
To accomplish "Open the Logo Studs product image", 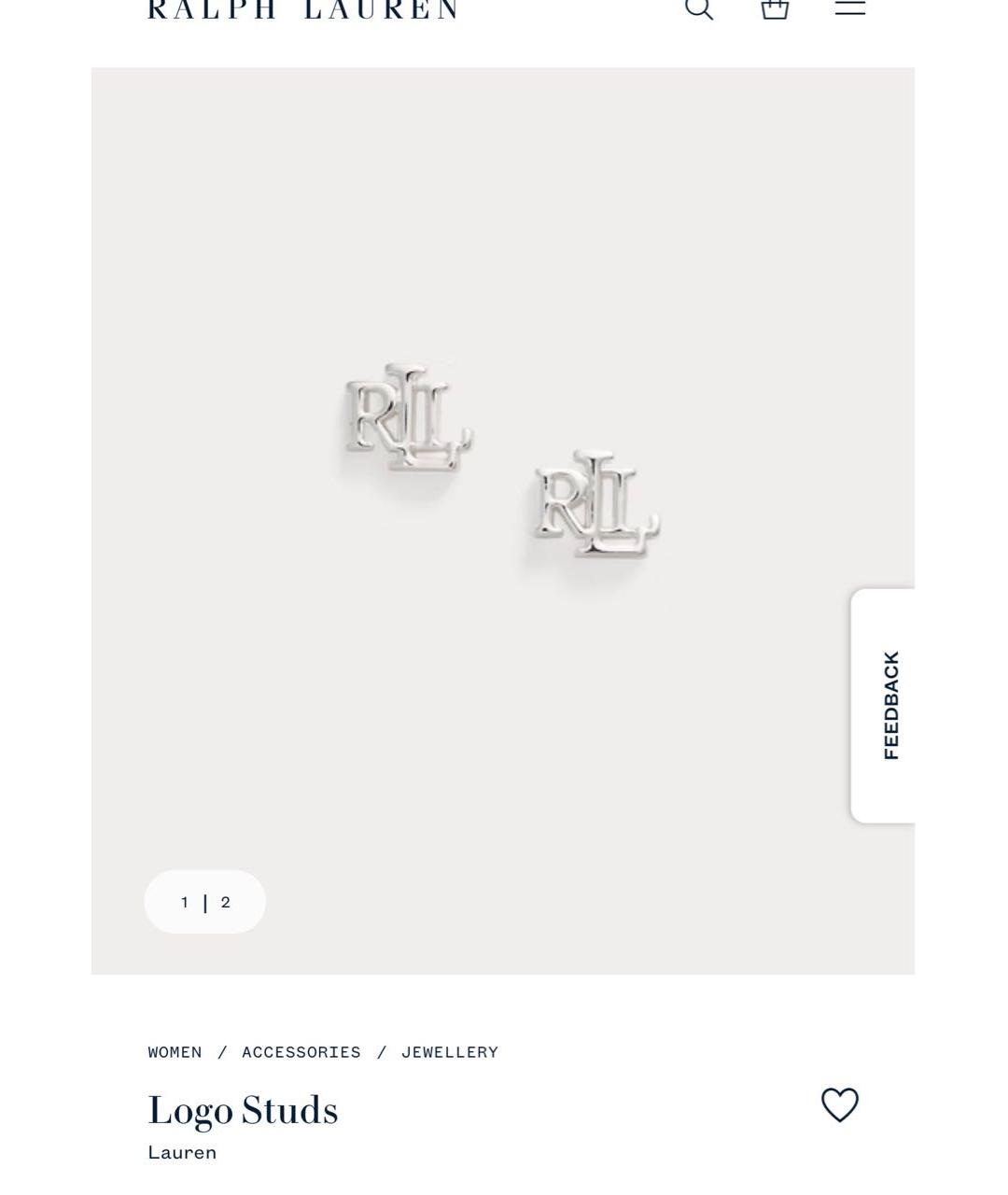I will 502,467.
